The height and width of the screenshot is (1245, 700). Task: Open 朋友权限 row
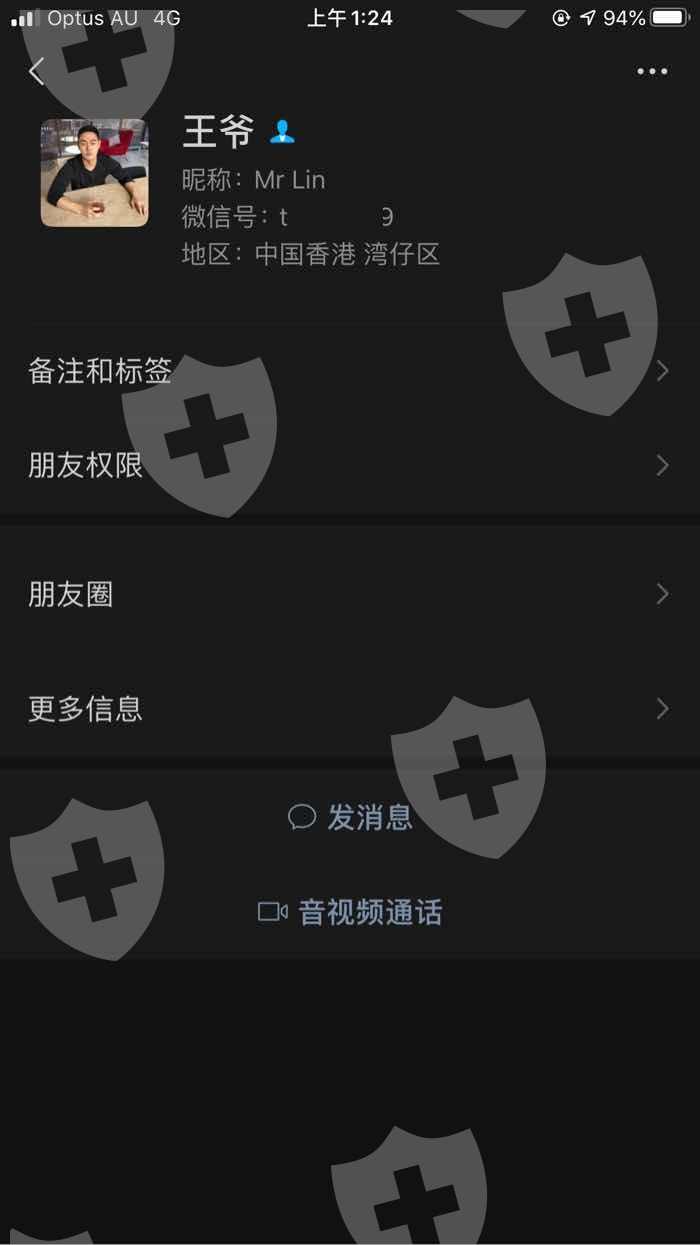pyautogui.click(x=350, y=465)
